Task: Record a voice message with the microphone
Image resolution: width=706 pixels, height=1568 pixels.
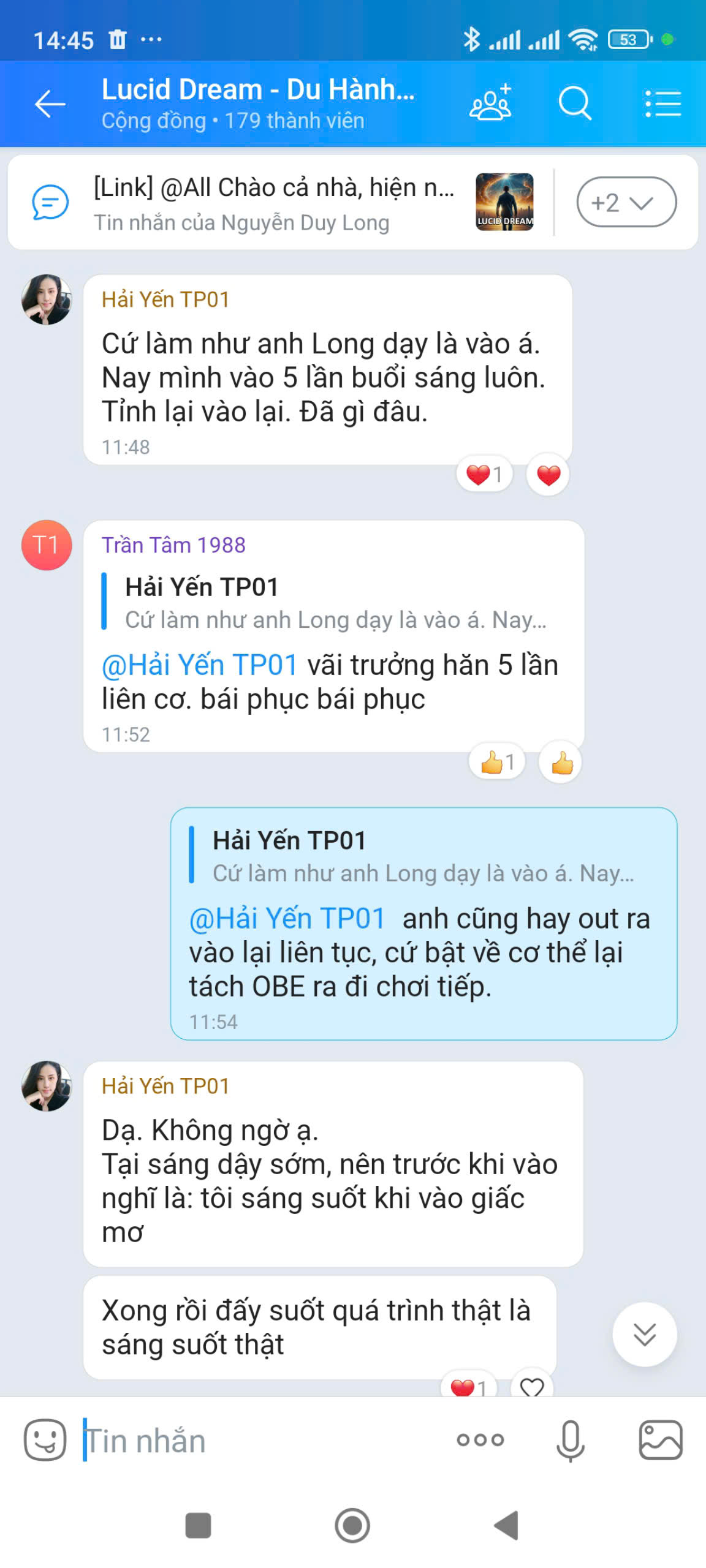Action: [570, 1439]
